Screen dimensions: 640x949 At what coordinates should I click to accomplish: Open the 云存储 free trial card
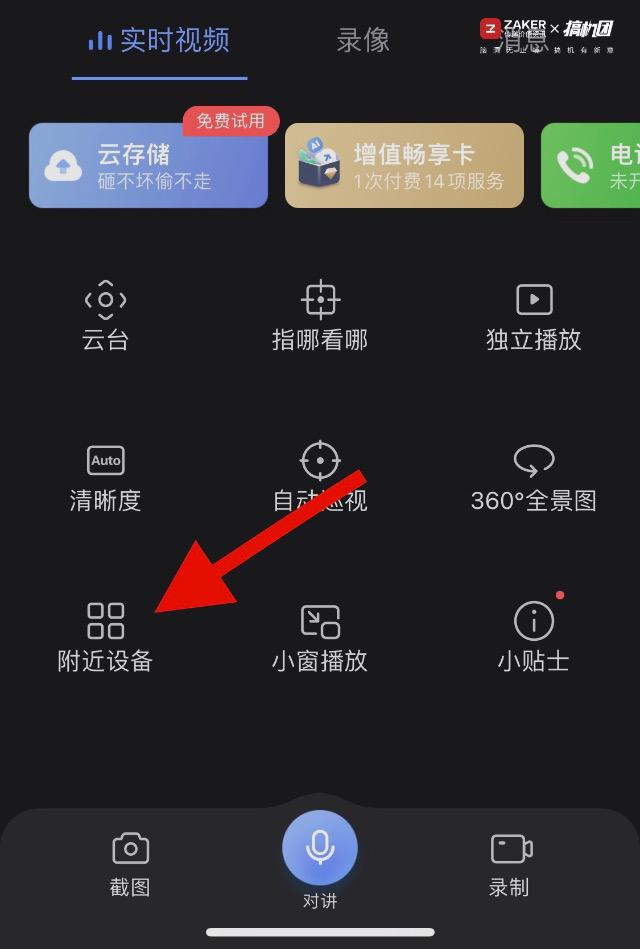(x=148, y=166)
